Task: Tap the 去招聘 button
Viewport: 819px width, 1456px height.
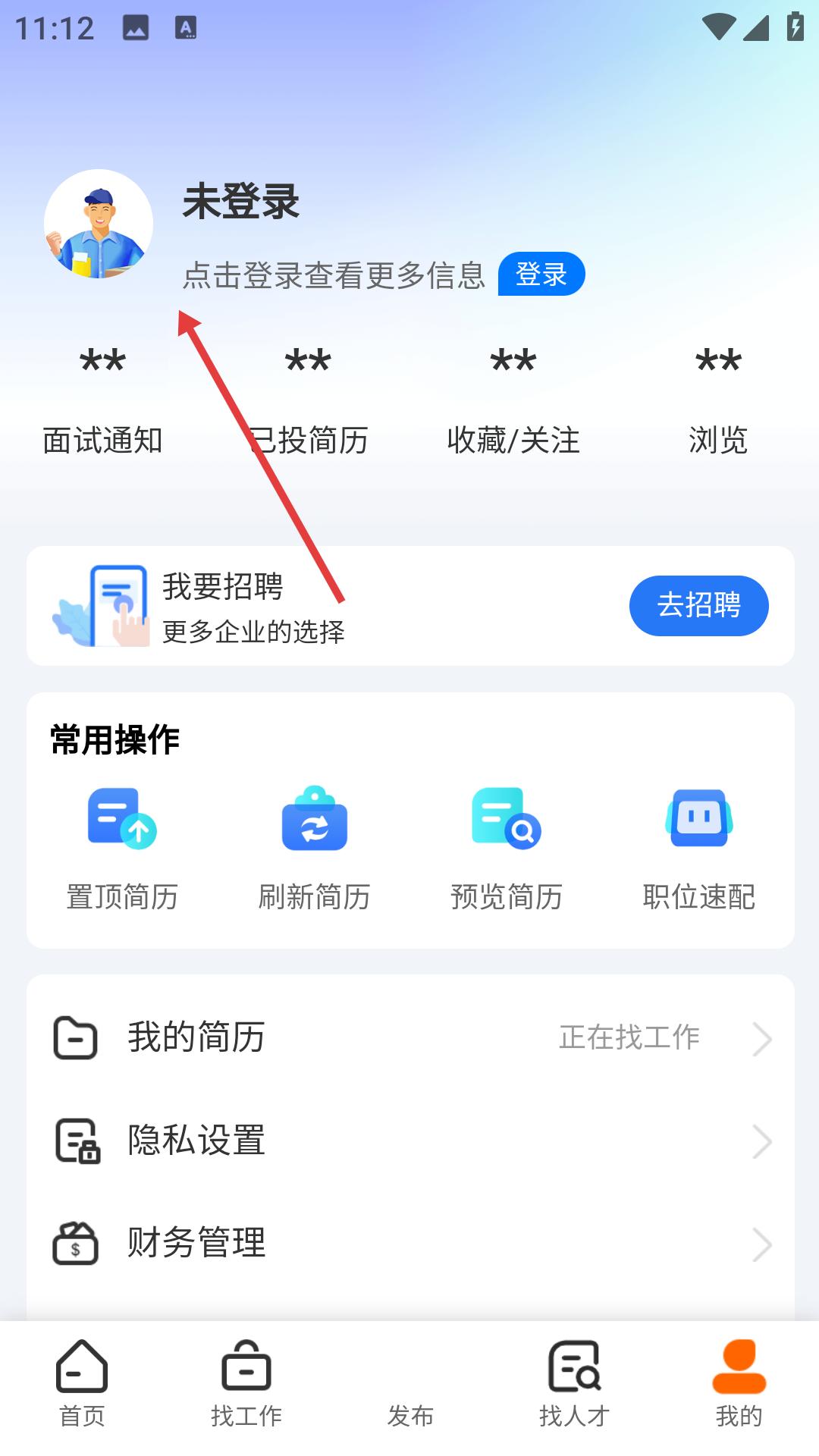Action: 698,605
